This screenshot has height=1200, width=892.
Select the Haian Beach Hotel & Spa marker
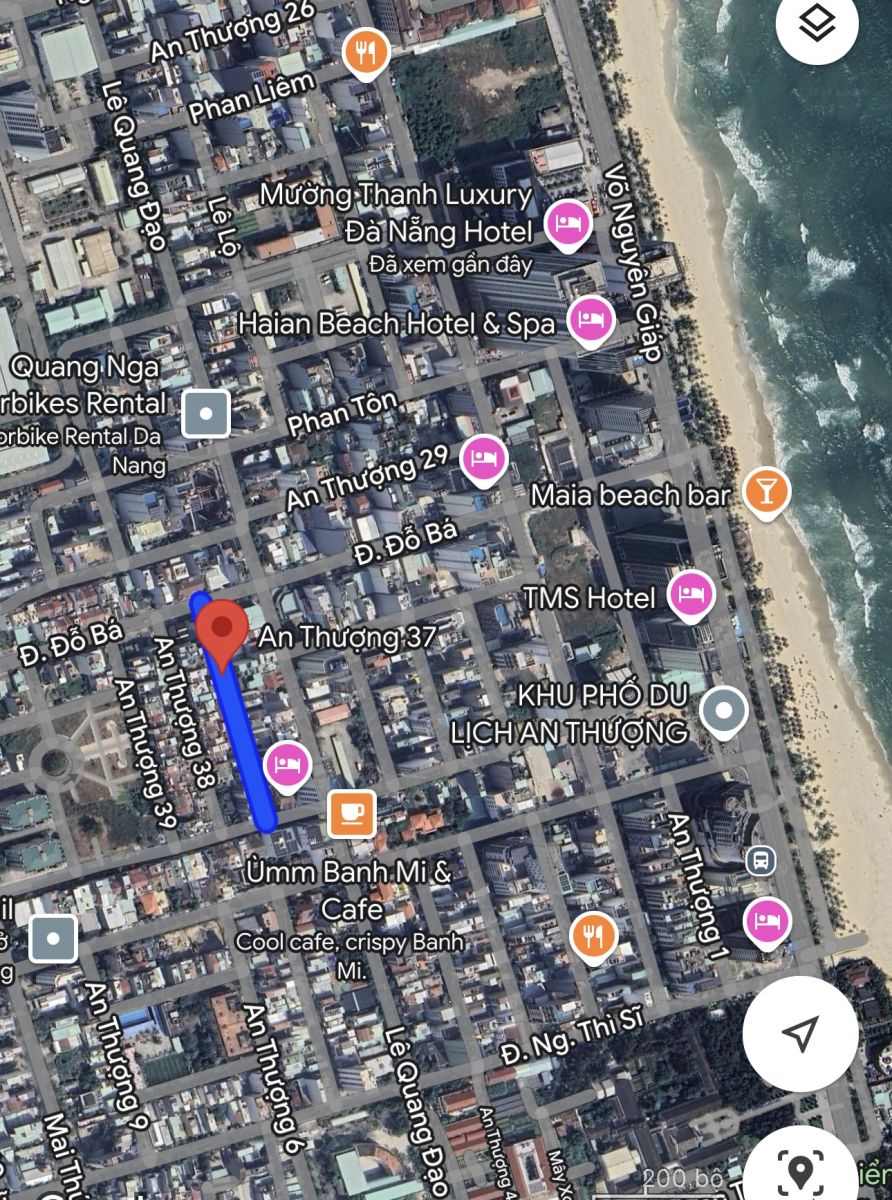pyautogui.click(x=590, y=321)
